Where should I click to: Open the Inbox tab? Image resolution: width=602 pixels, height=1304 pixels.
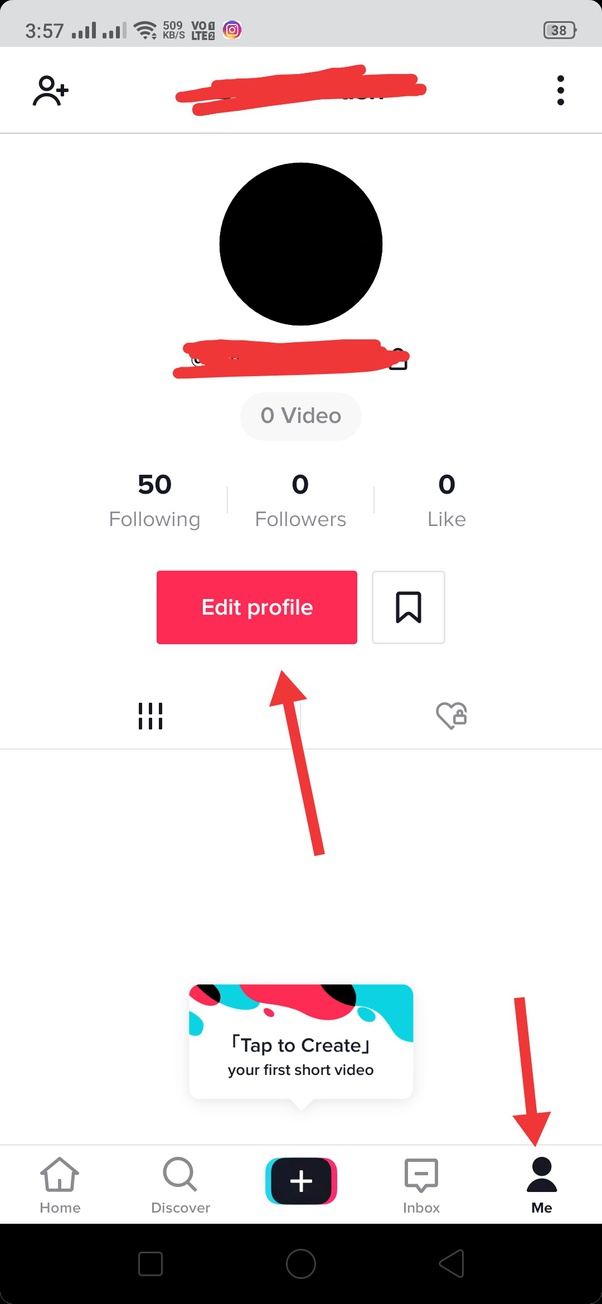click(x=421, y=1185)
